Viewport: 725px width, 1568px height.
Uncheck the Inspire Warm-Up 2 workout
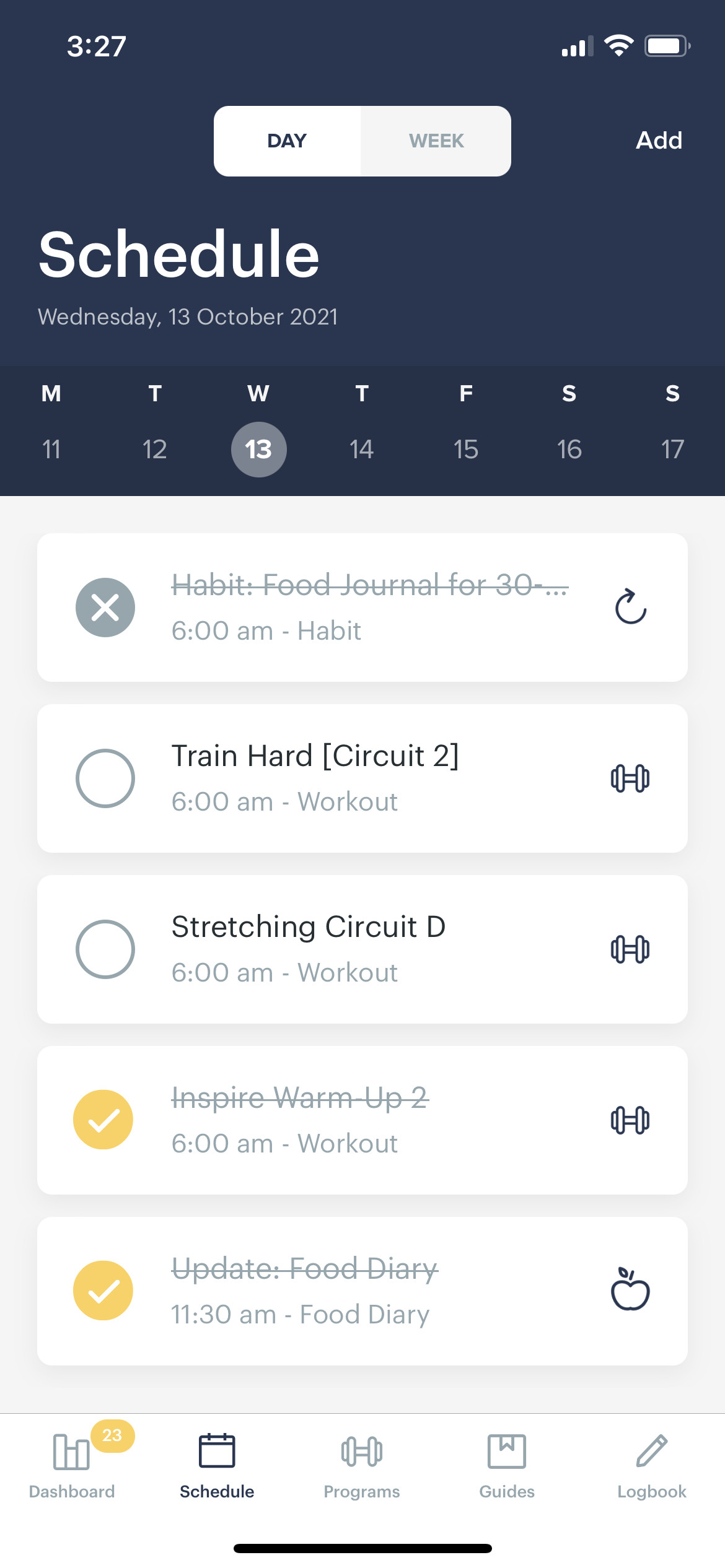103,1120
